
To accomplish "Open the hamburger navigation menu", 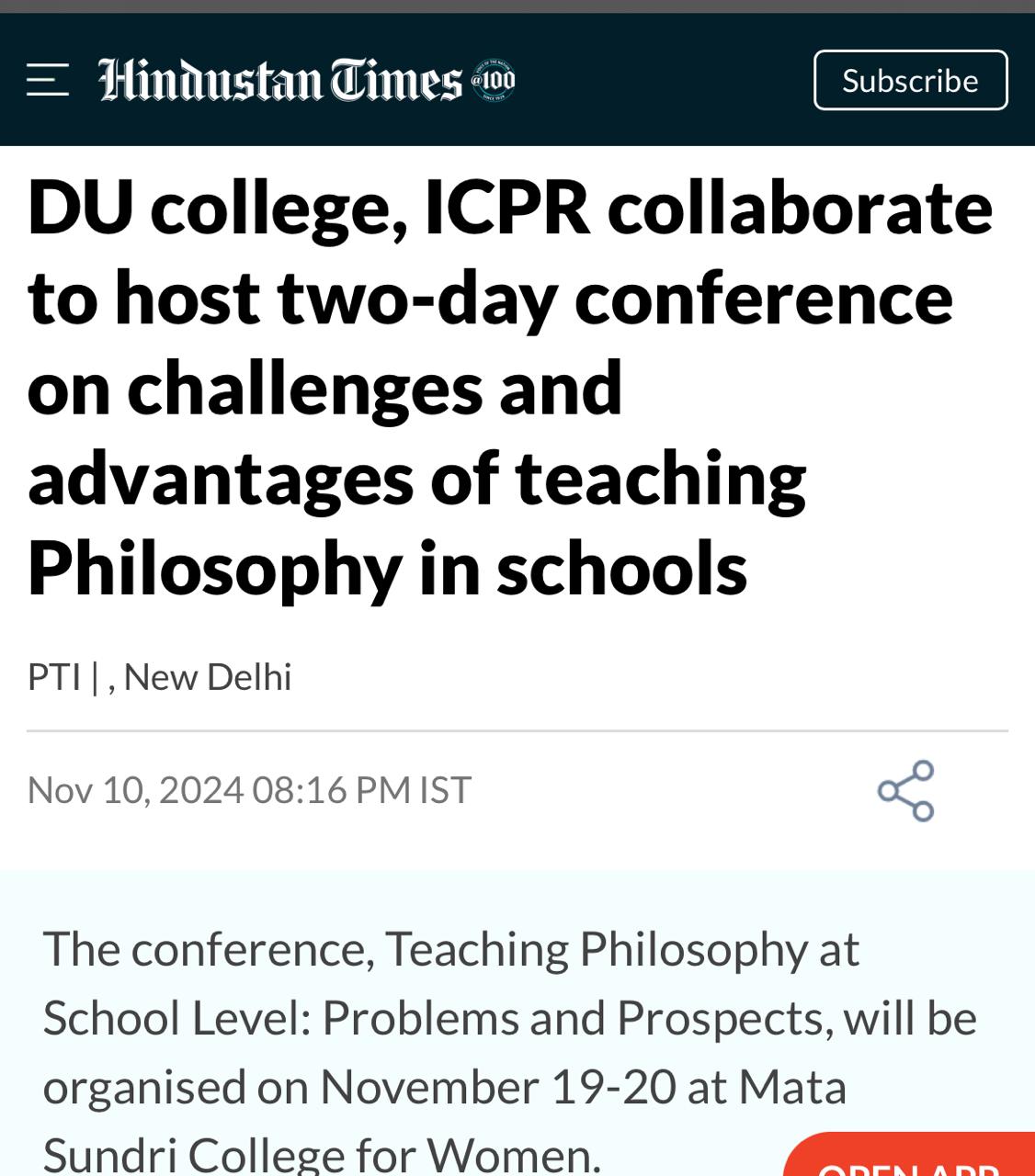I will click(48, 80).
